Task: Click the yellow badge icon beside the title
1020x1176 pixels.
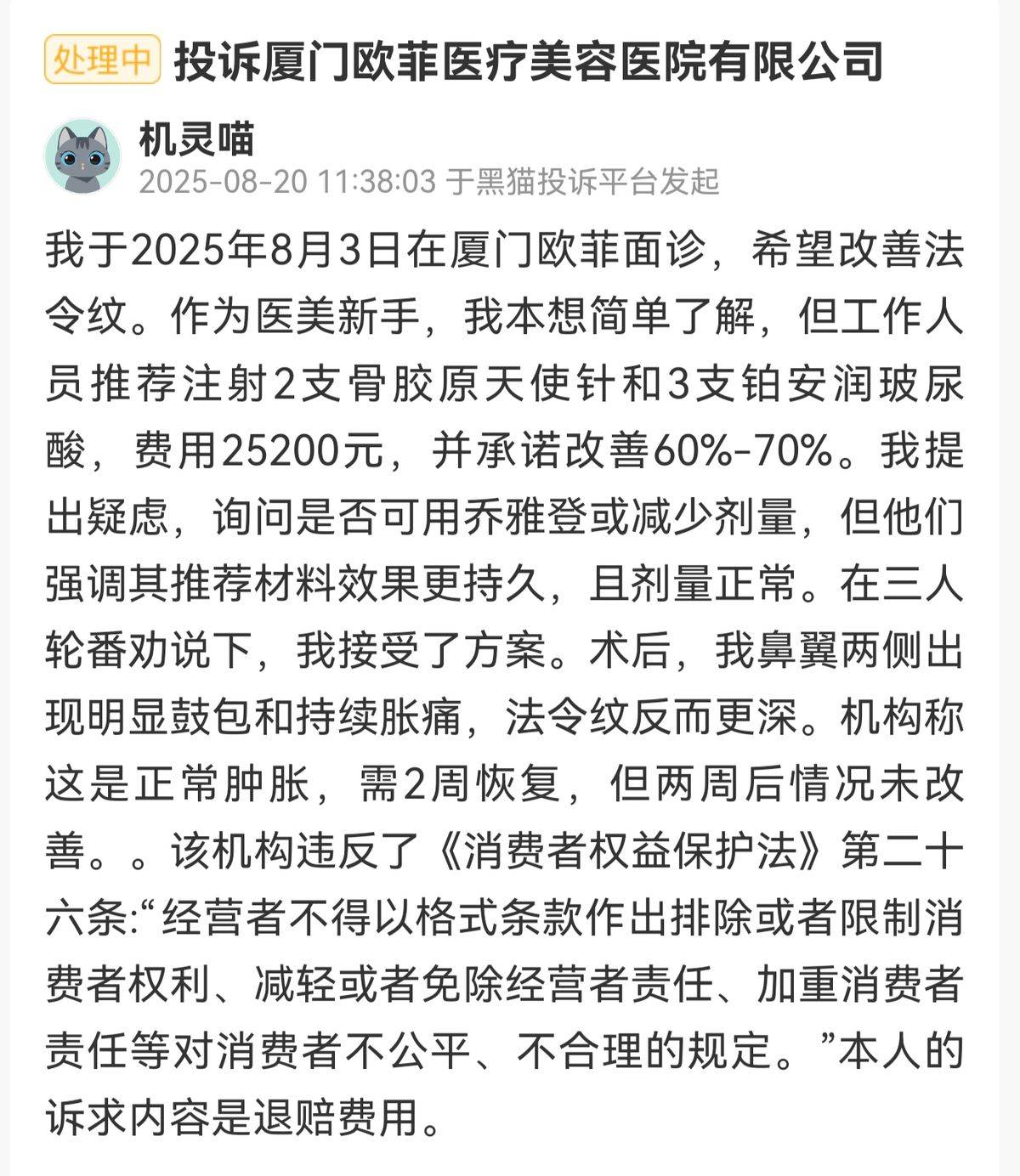Action: (x=104, y=58)
